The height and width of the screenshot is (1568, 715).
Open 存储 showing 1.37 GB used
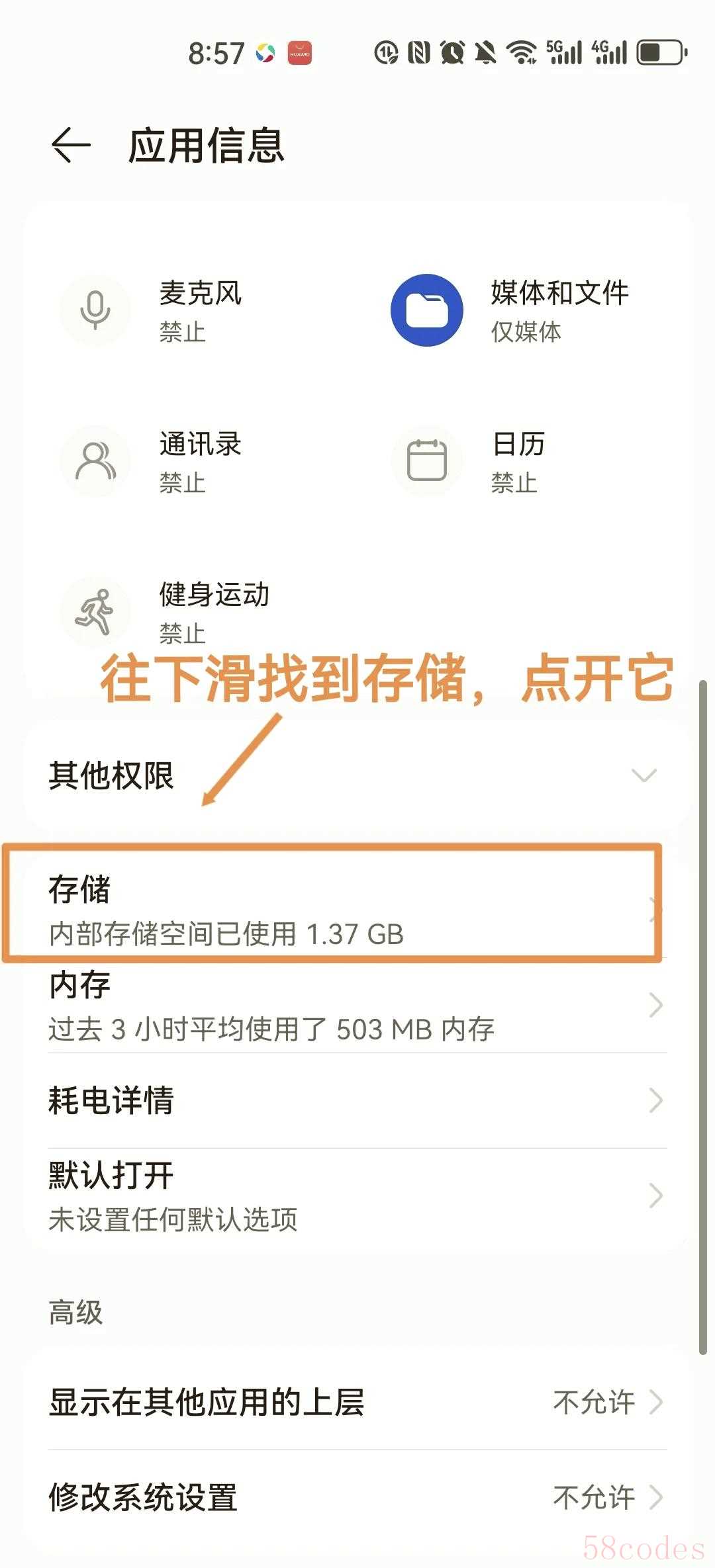[x=331, y=910]
